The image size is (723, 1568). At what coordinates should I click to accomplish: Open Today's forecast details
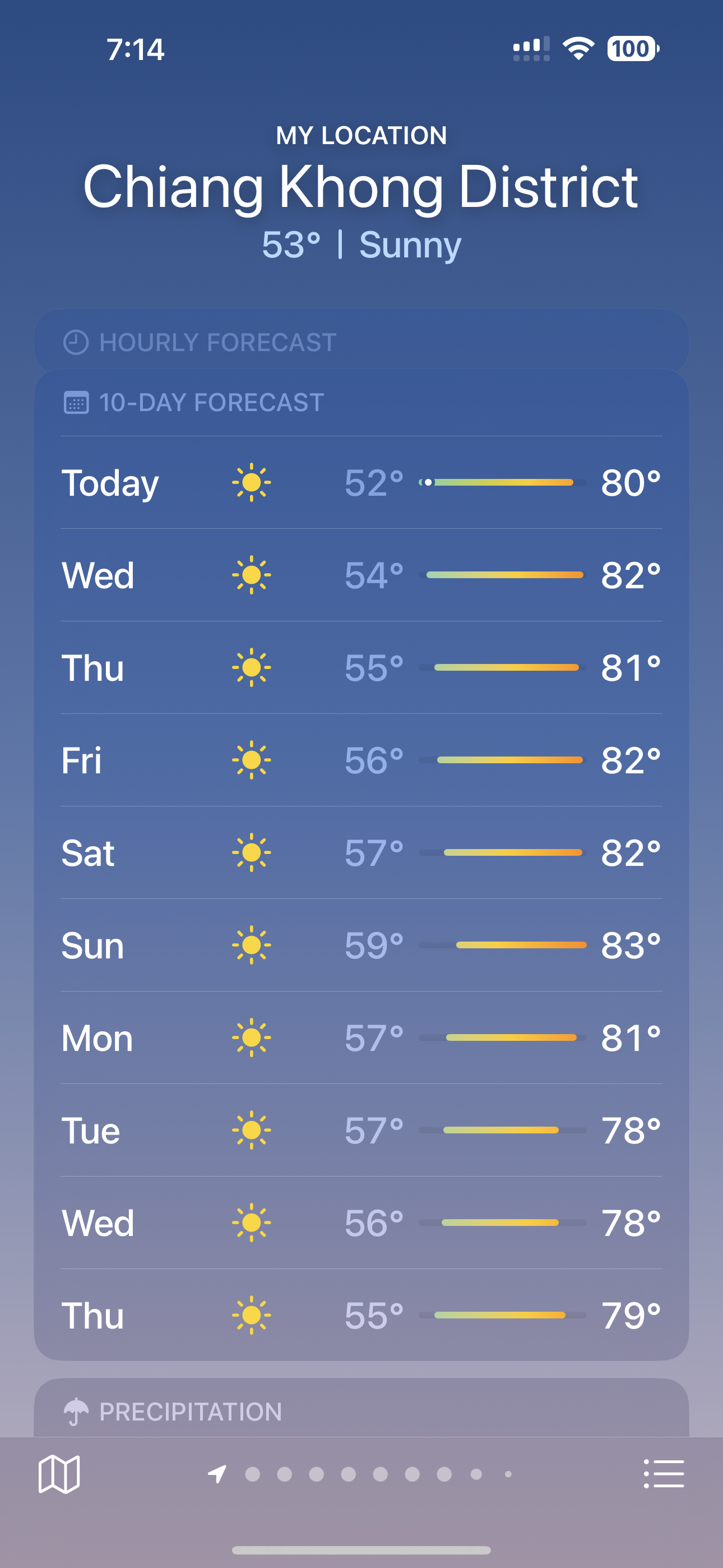[x=361, y=483]
